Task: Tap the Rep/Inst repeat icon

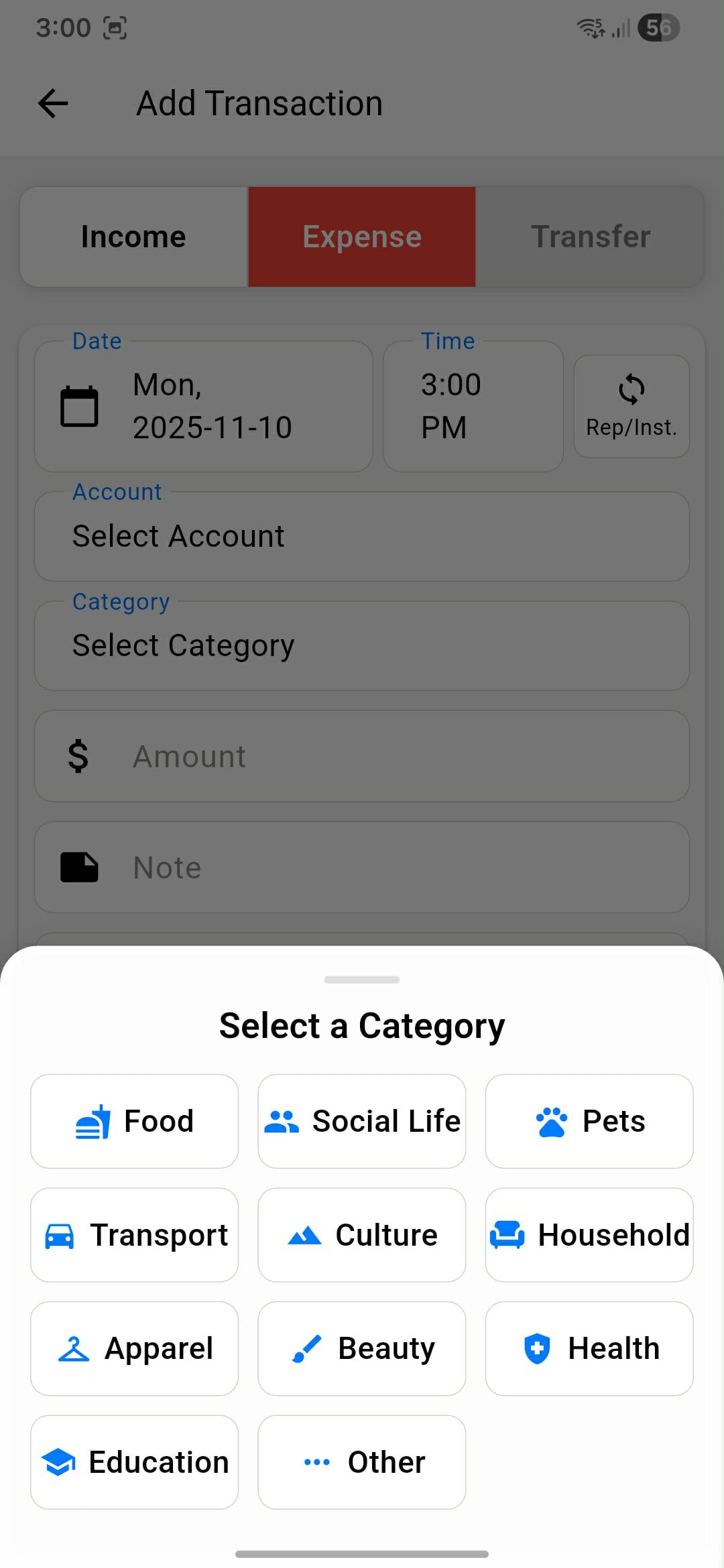Action: pyautogui.click(x=631, y=389)
